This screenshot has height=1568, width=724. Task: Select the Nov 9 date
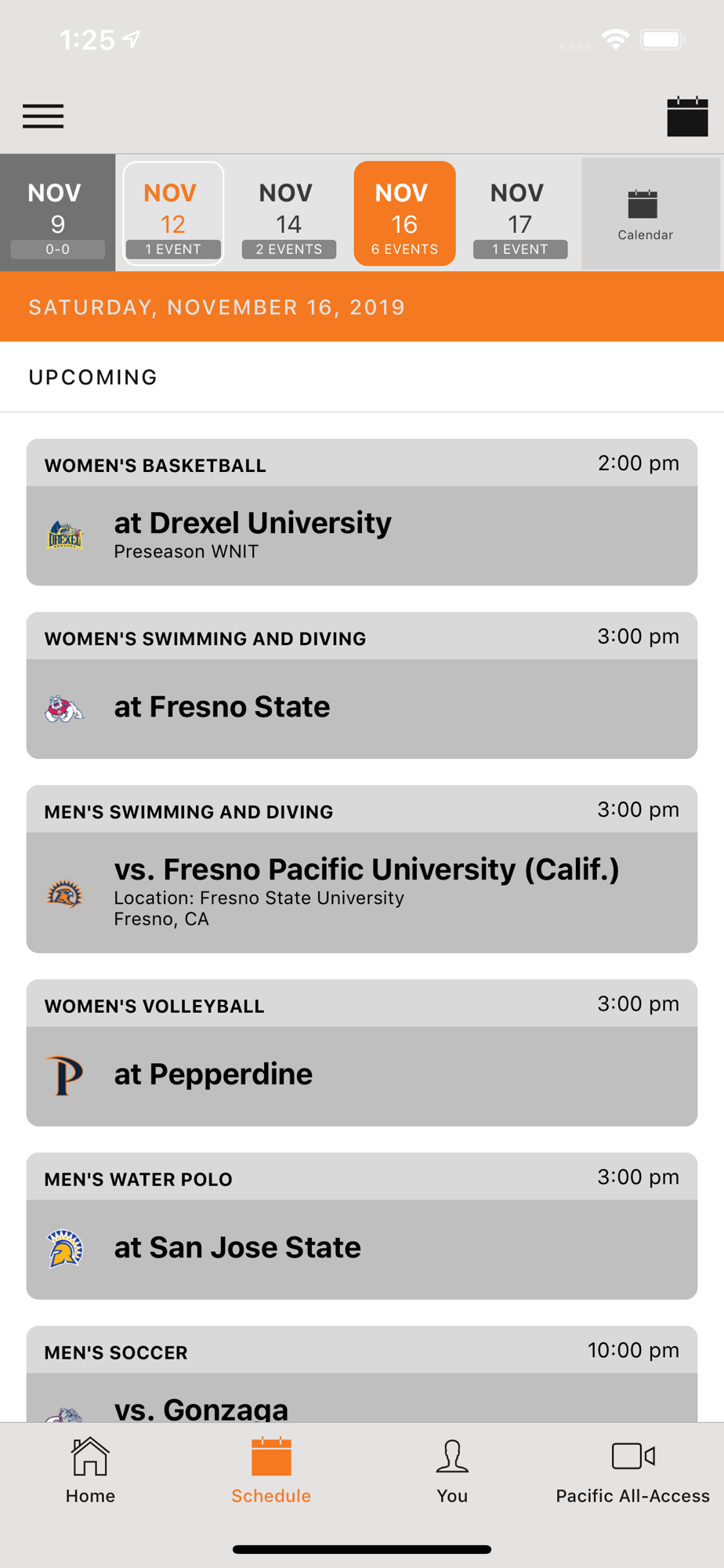click(57, 213)
